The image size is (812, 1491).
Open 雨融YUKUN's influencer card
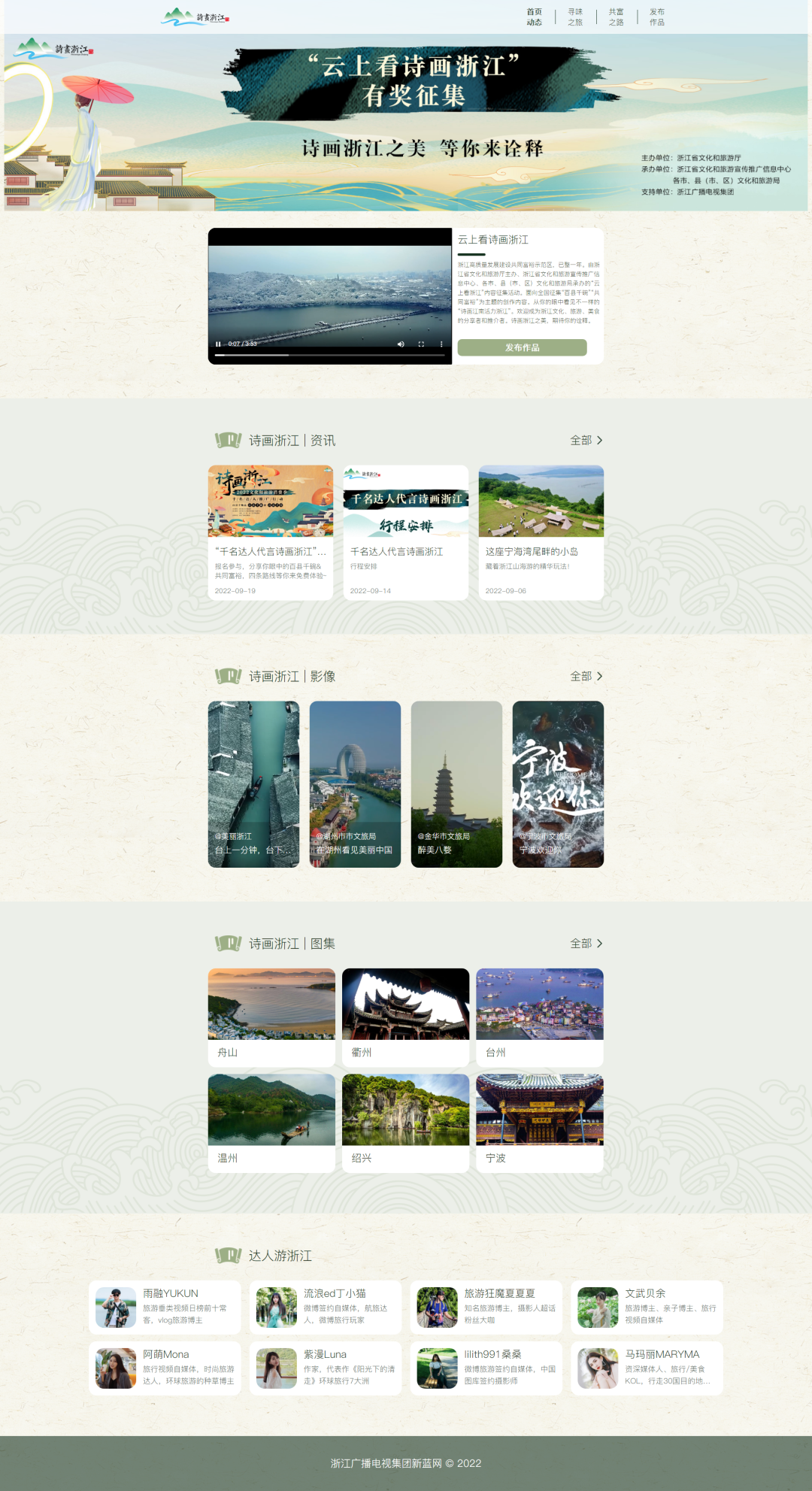coord(165,1307)
